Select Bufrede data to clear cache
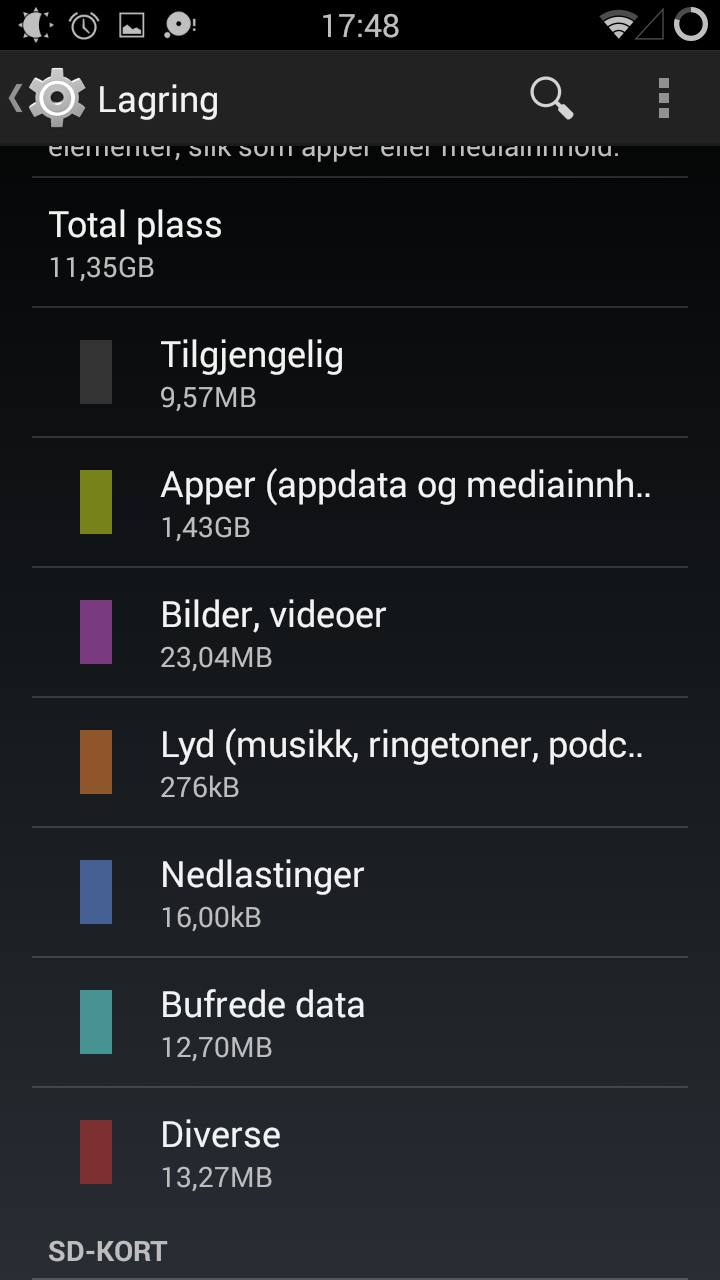The height and width of the screenshot is (1280, 720). (x=360, y=1022)
